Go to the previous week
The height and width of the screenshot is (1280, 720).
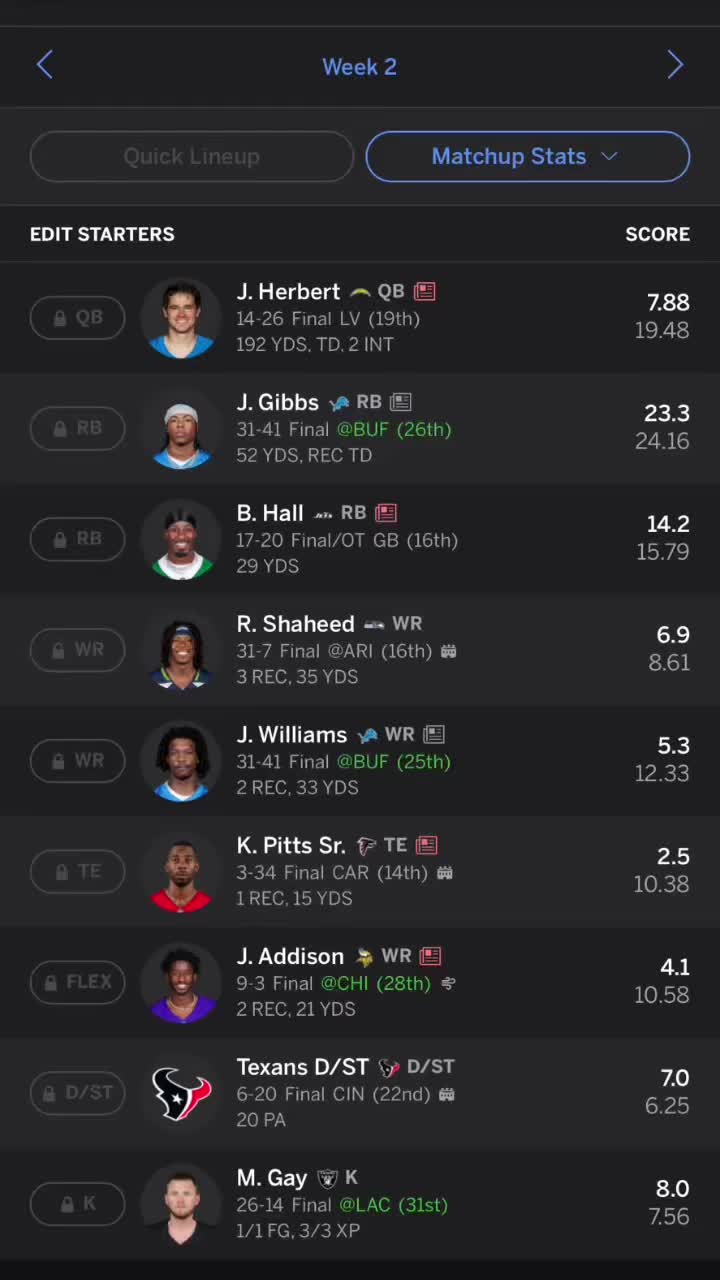point(44,66)
